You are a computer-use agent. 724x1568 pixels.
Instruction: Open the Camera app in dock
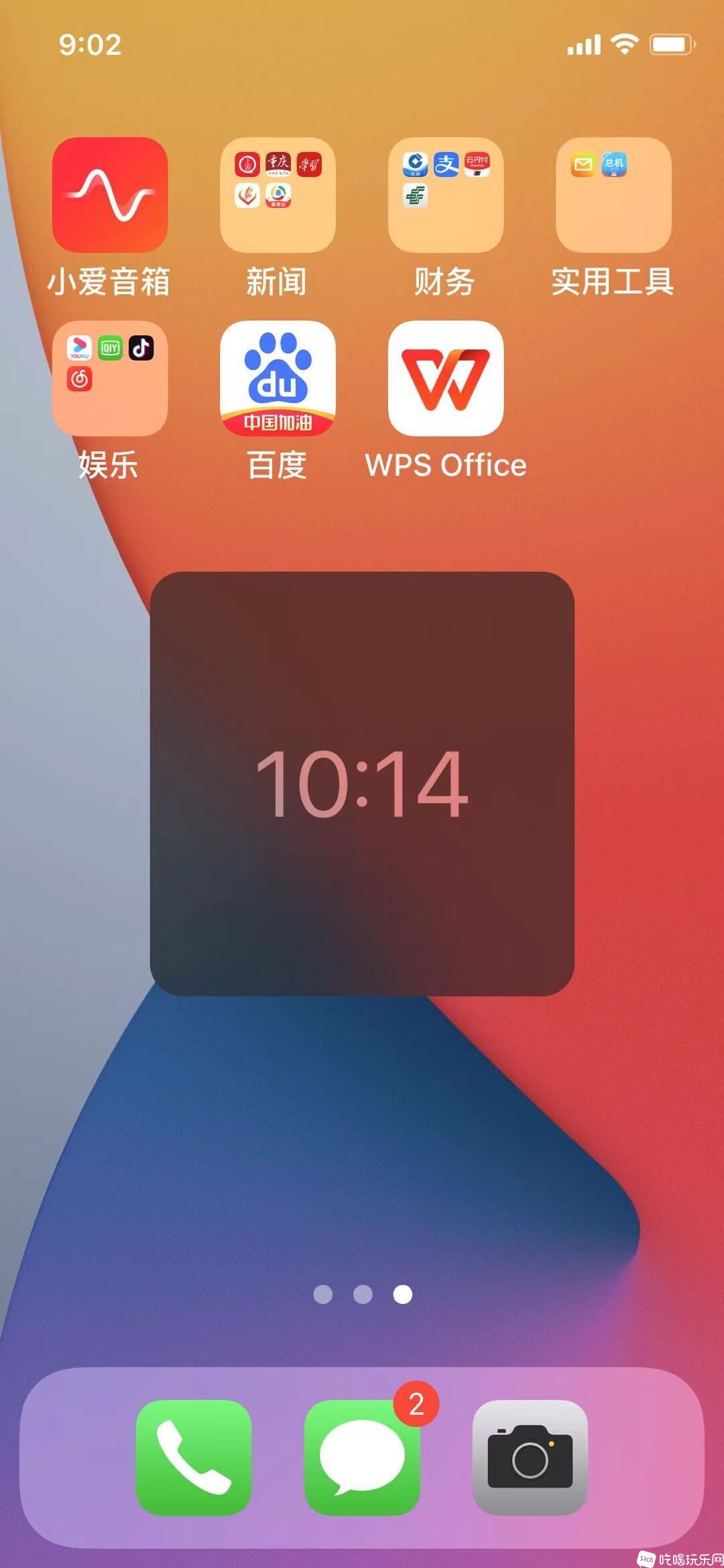[530, 1457]
